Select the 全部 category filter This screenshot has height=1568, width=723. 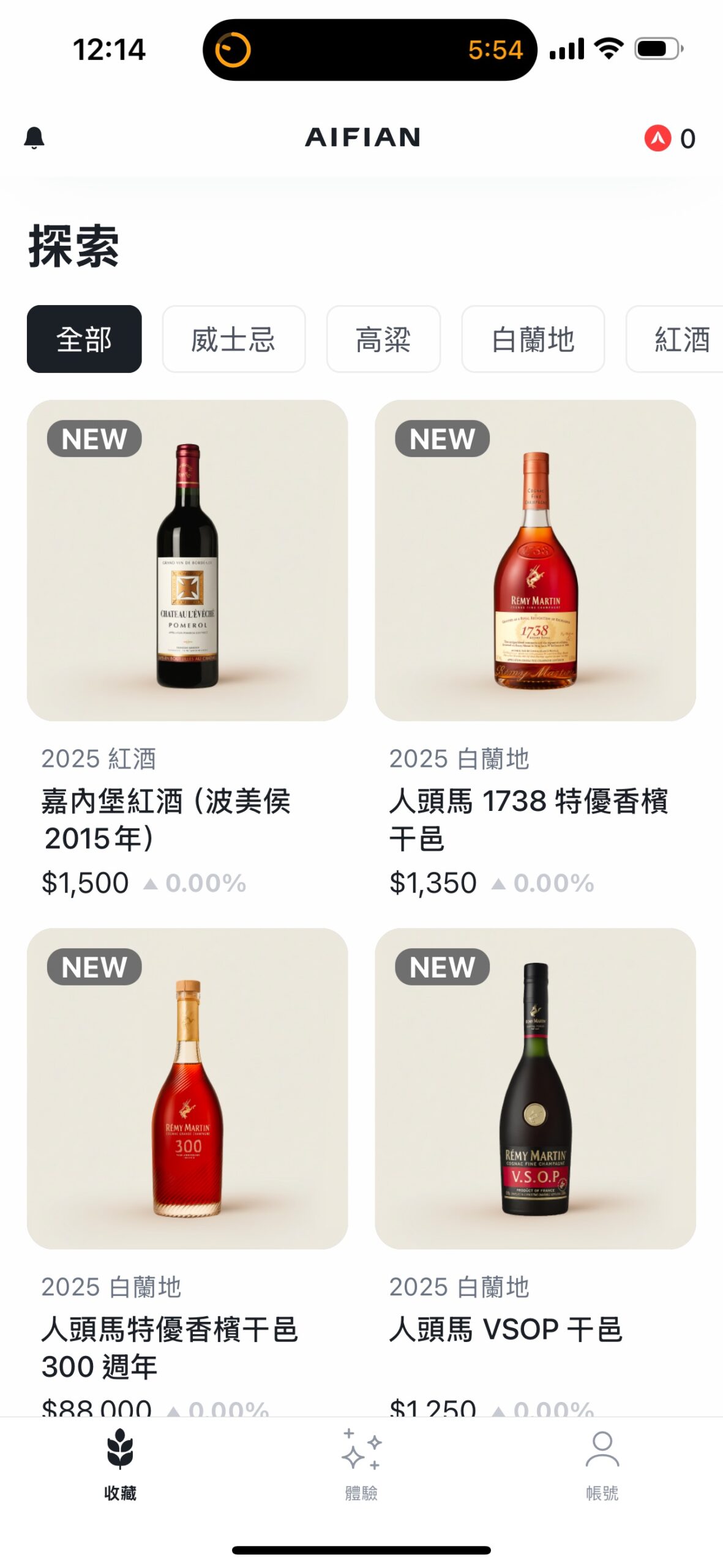pos(84,339)
